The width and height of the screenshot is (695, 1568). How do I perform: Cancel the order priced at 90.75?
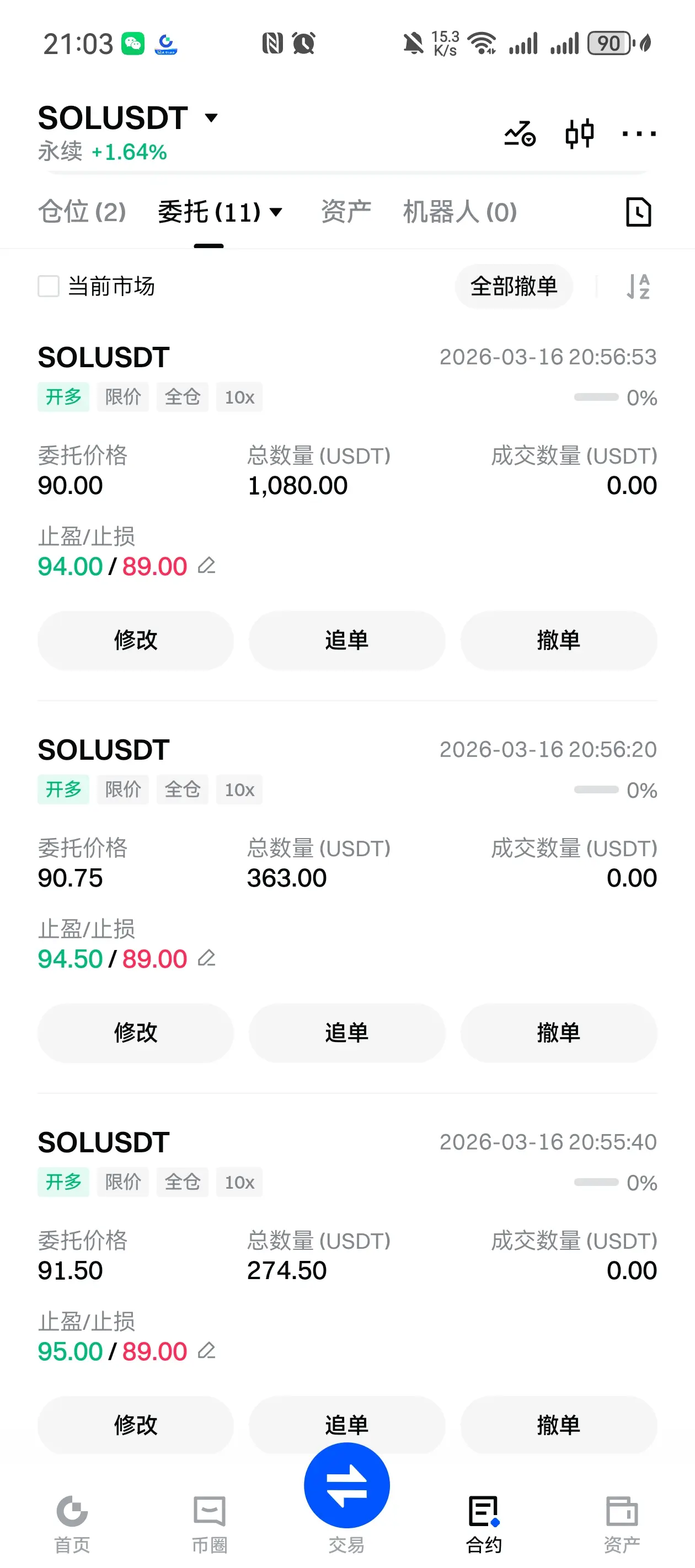(x=559, y=1033)
